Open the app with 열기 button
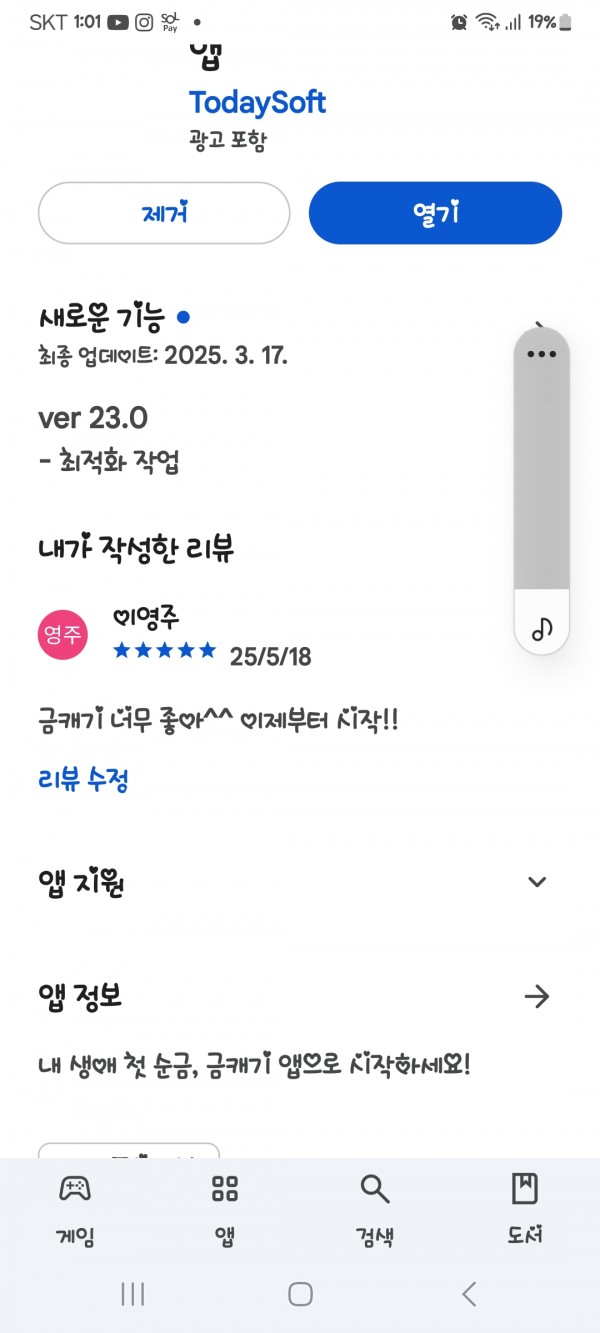 435,213
